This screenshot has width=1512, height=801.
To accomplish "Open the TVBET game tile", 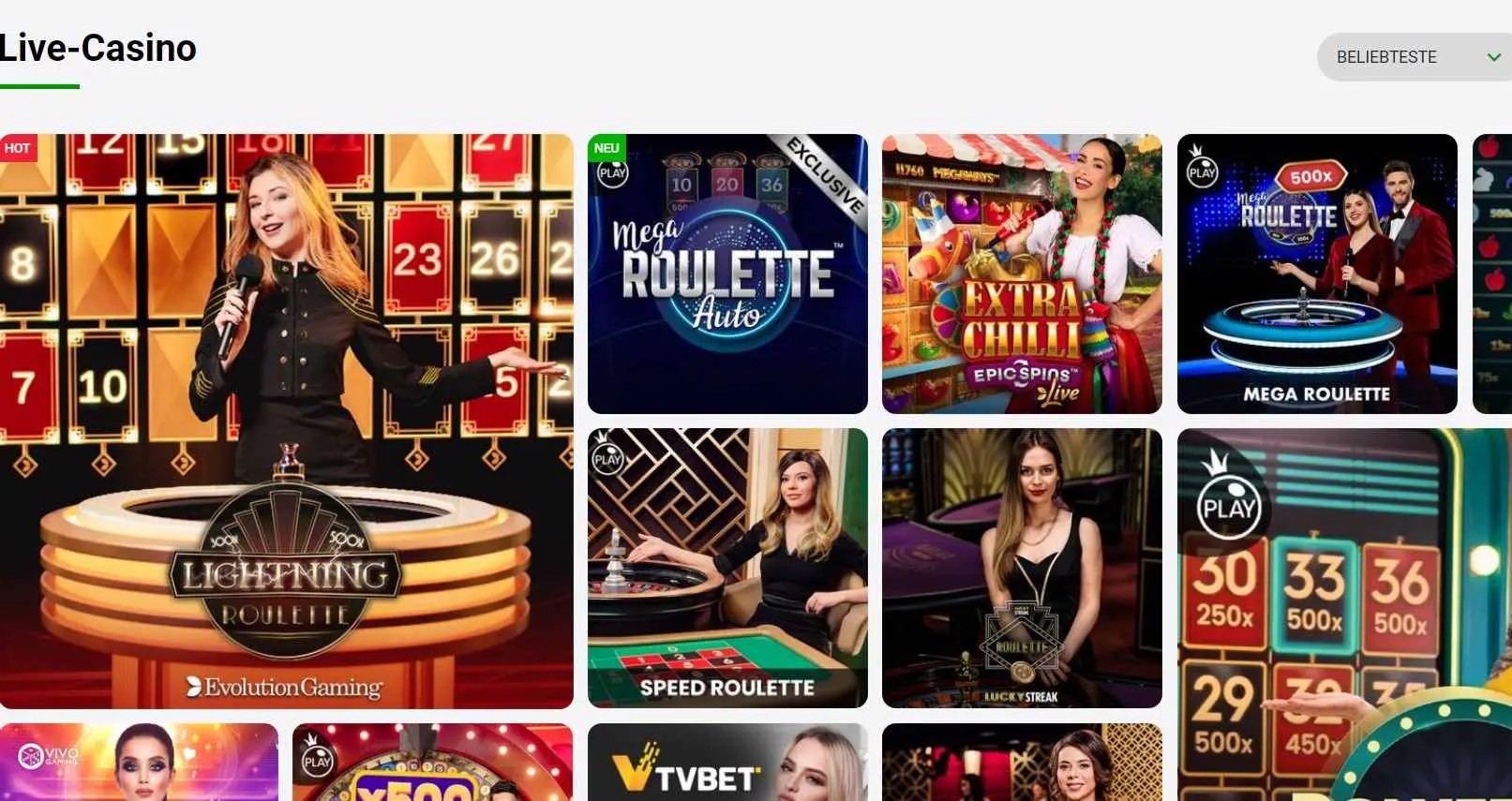I will (x=727, y=763).
